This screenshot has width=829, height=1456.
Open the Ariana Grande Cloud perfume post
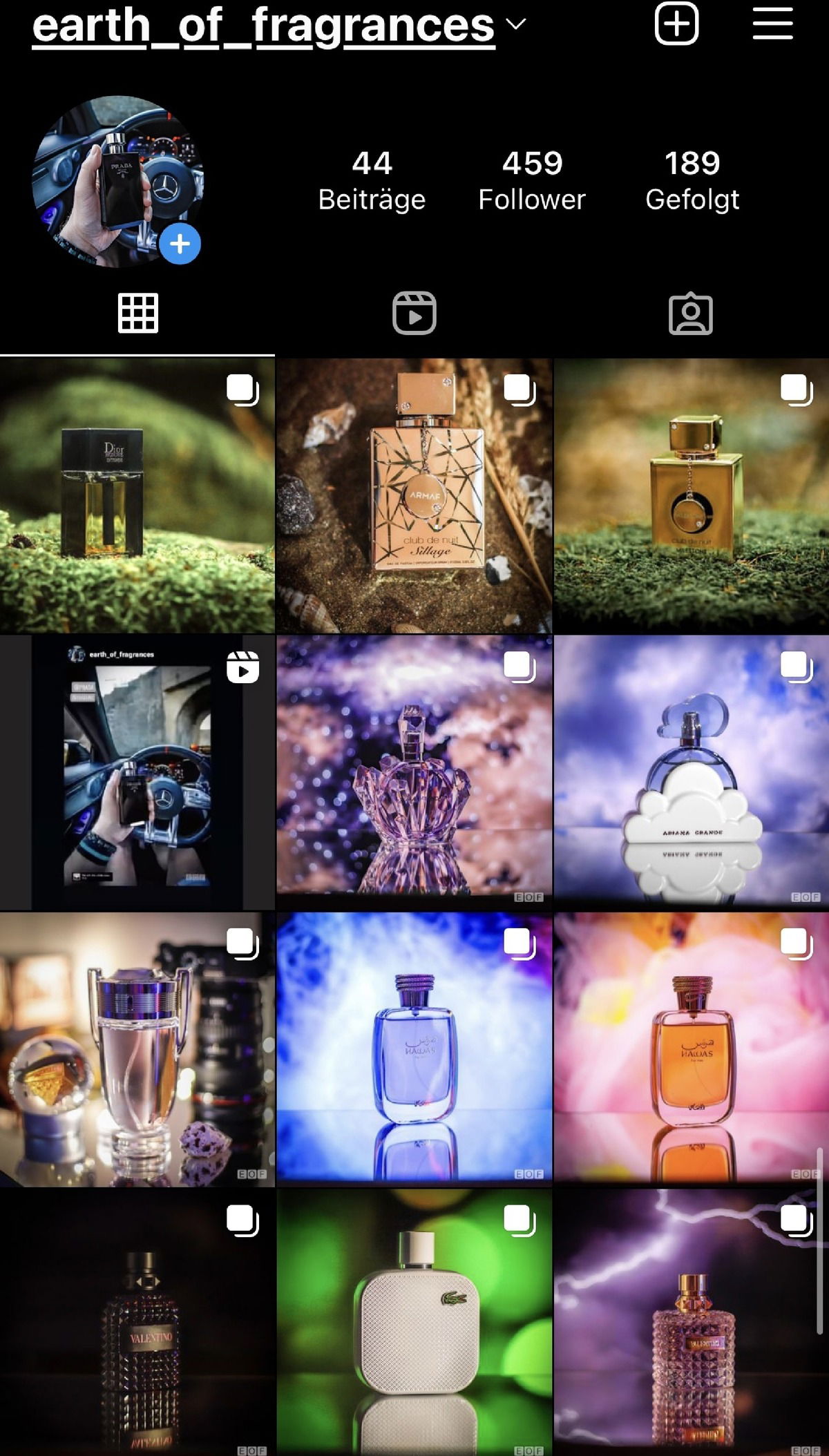pos(691,772)
